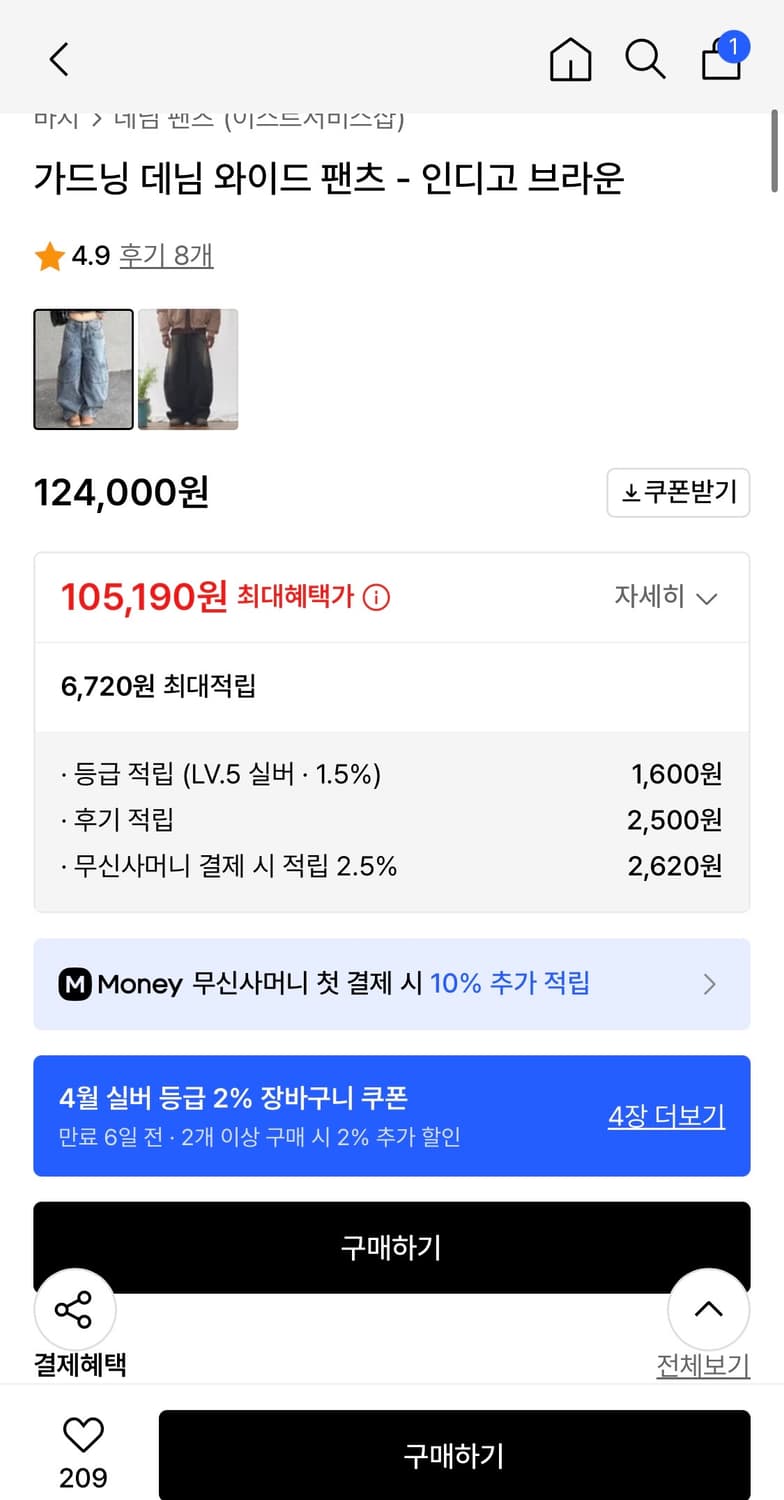Go to the home screen
The image size is (784, 1500).
(569, 59)
